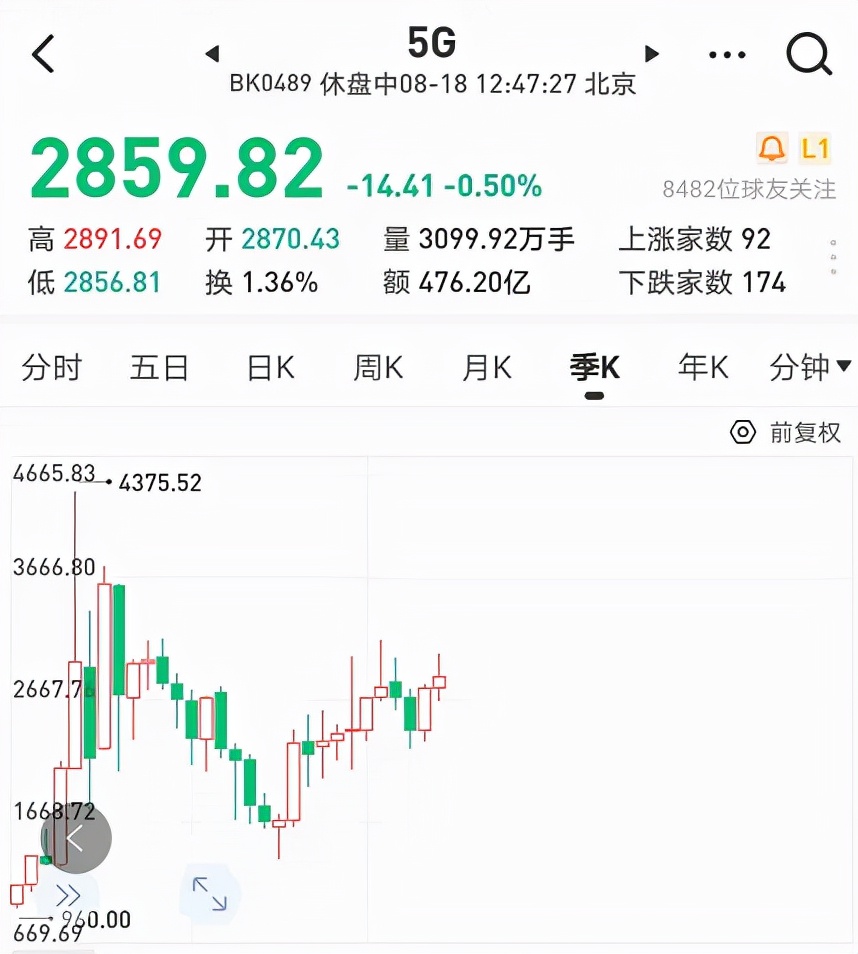Switch to the 分时 tab

[x=51, y=367]
